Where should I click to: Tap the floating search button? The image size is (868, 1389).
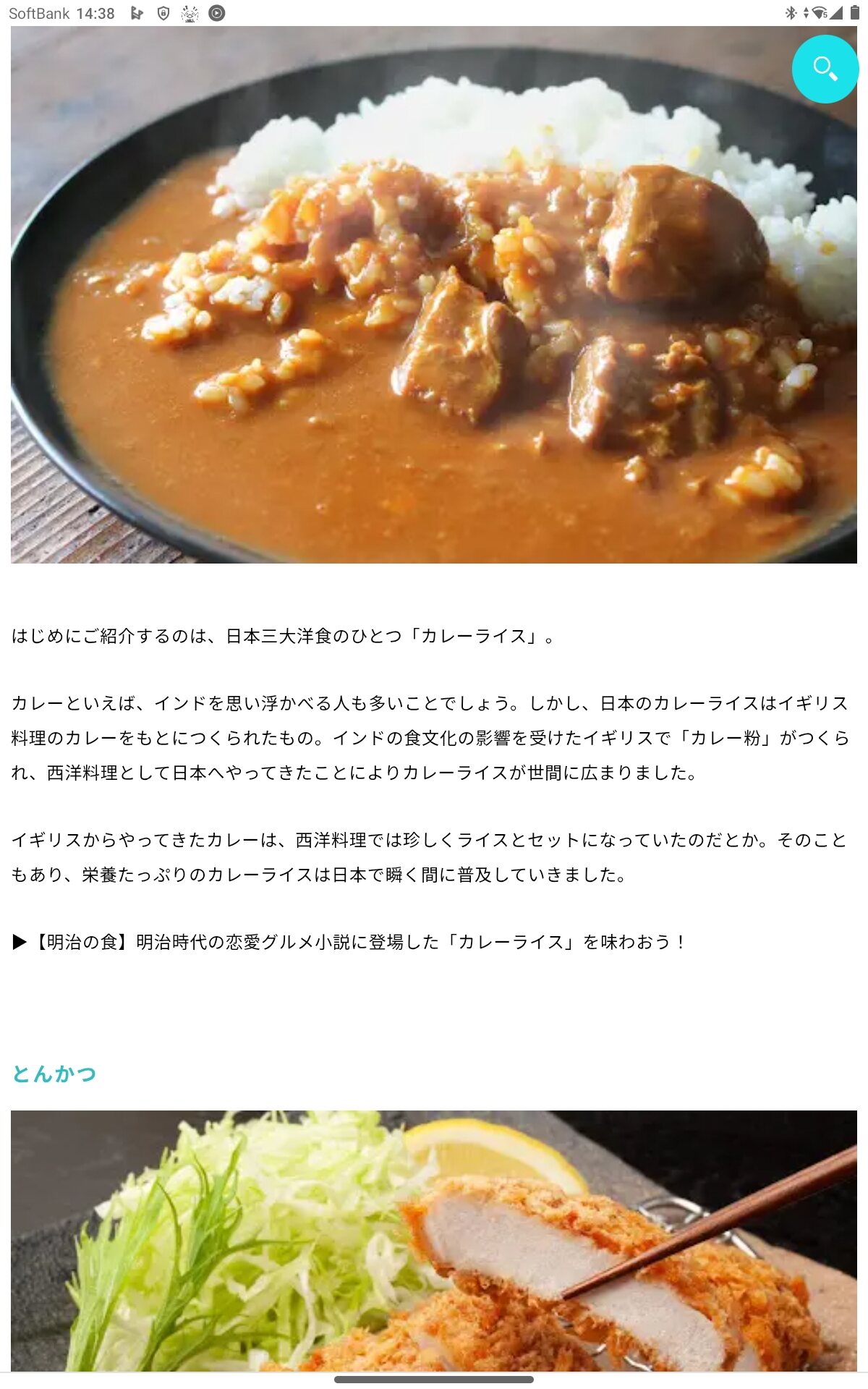(x=825, y=69)
